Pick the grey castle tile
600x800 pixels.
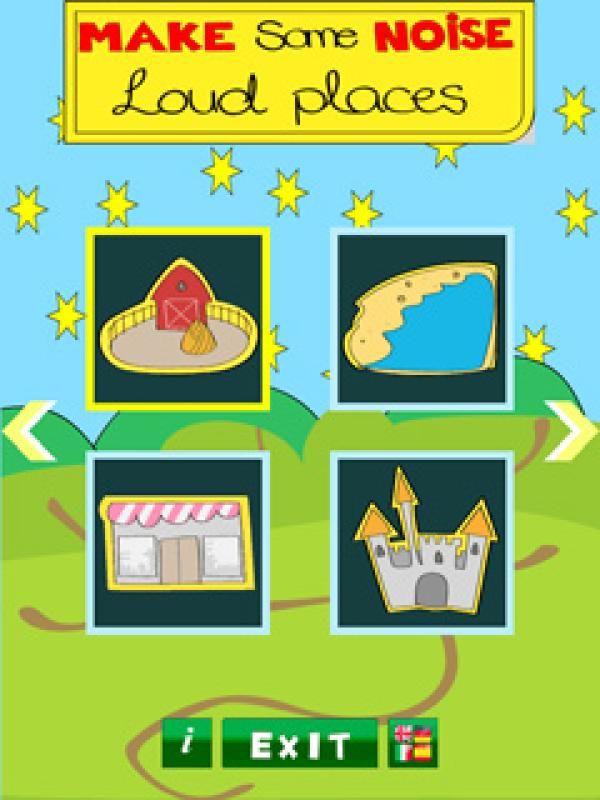point(420,543)
